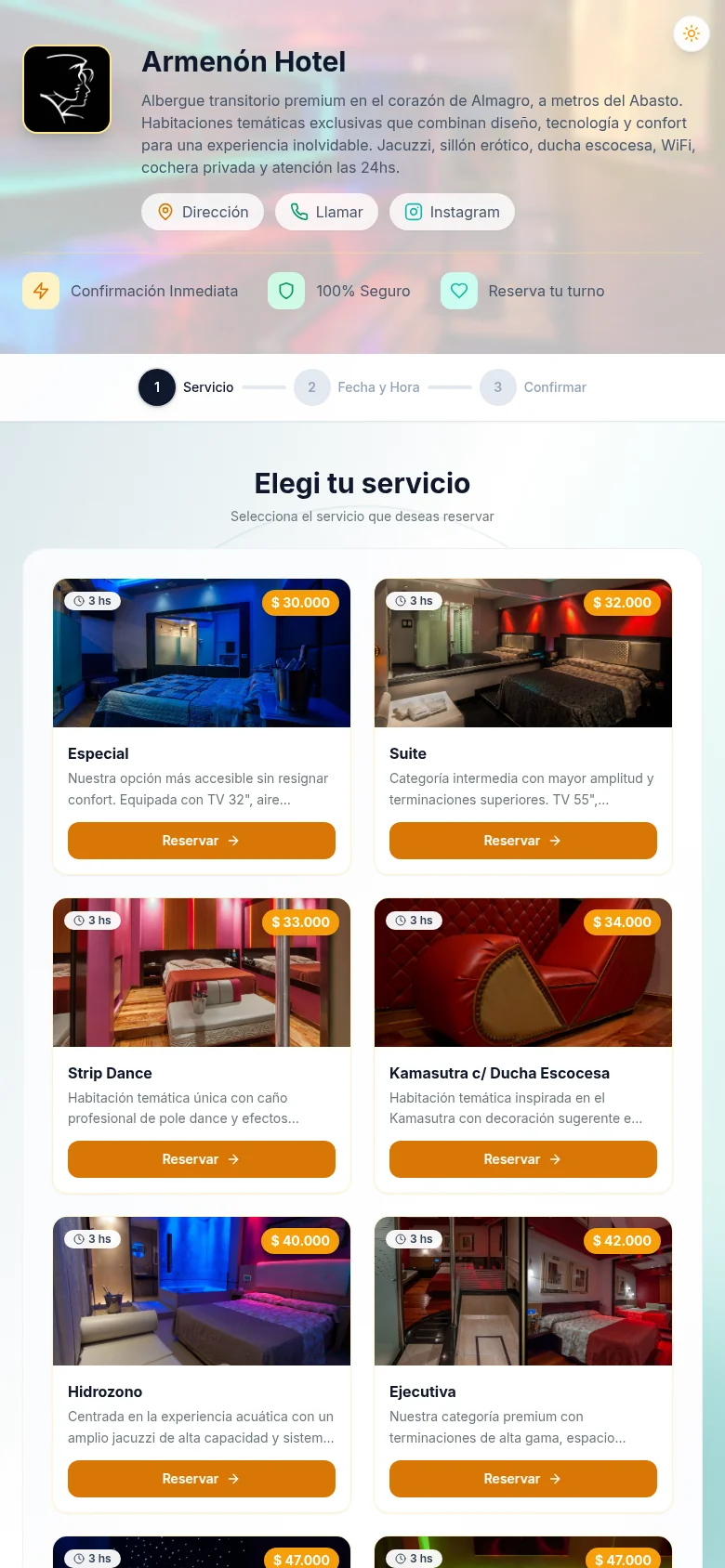Viewport: 725px width, 1568px height.
Task: Click the clock icon on Especial's 3 hs badge
Action: [x=80, y=600]
